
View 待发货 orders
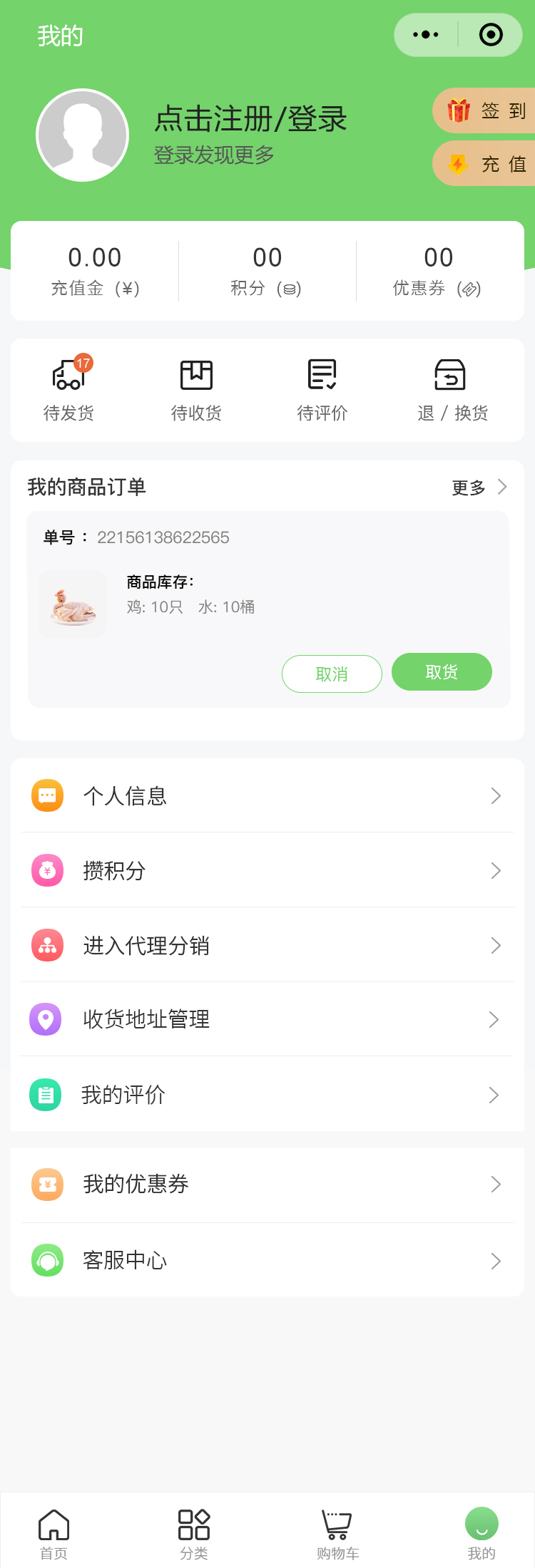69,390
